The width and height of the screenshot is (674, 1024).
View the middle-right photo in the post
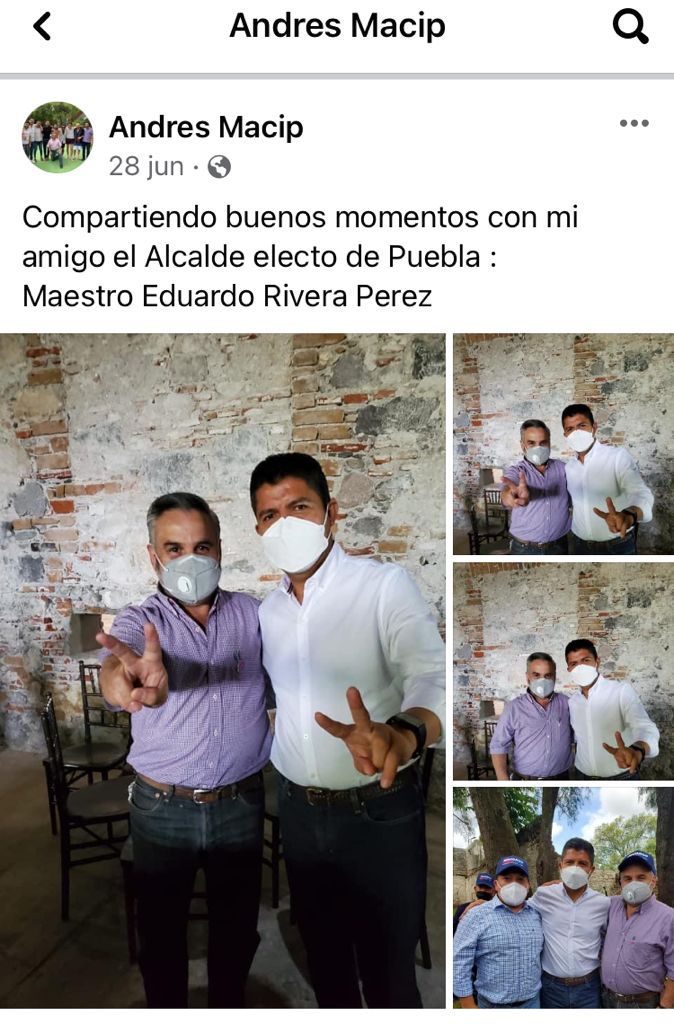pos(563,671)
